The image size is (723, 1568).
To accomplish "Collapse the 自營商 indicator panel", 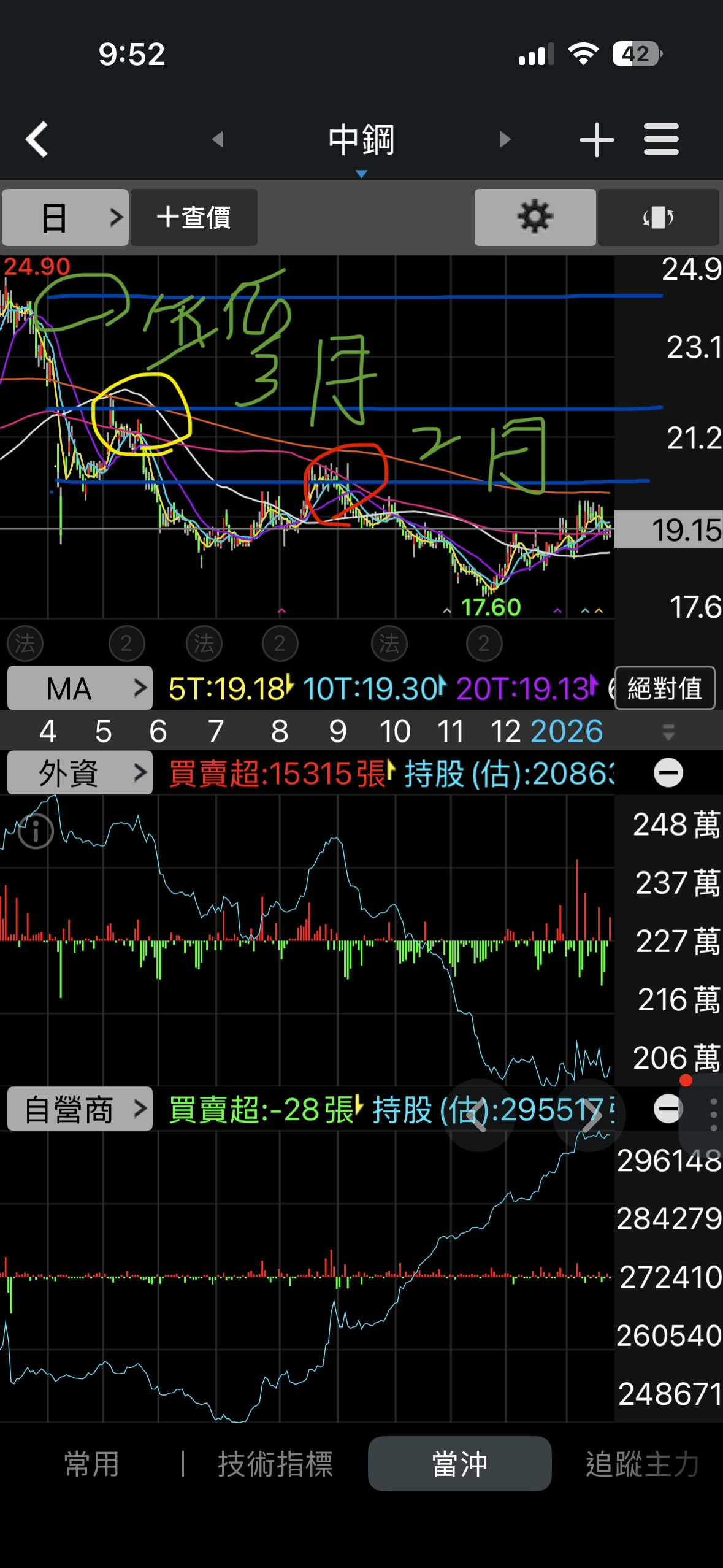I will click(x=668, y=1109).
